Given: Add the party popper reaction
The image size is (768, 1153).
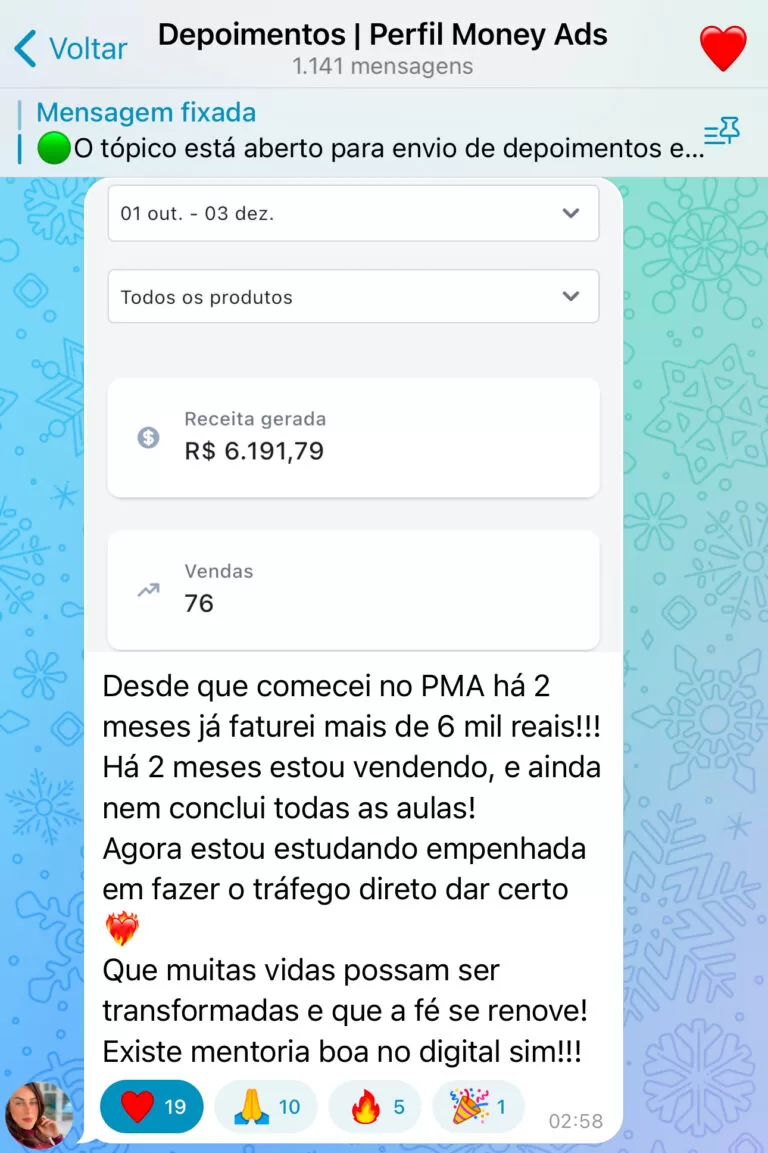Looking at the screenshot, I should click(478, 1106).
